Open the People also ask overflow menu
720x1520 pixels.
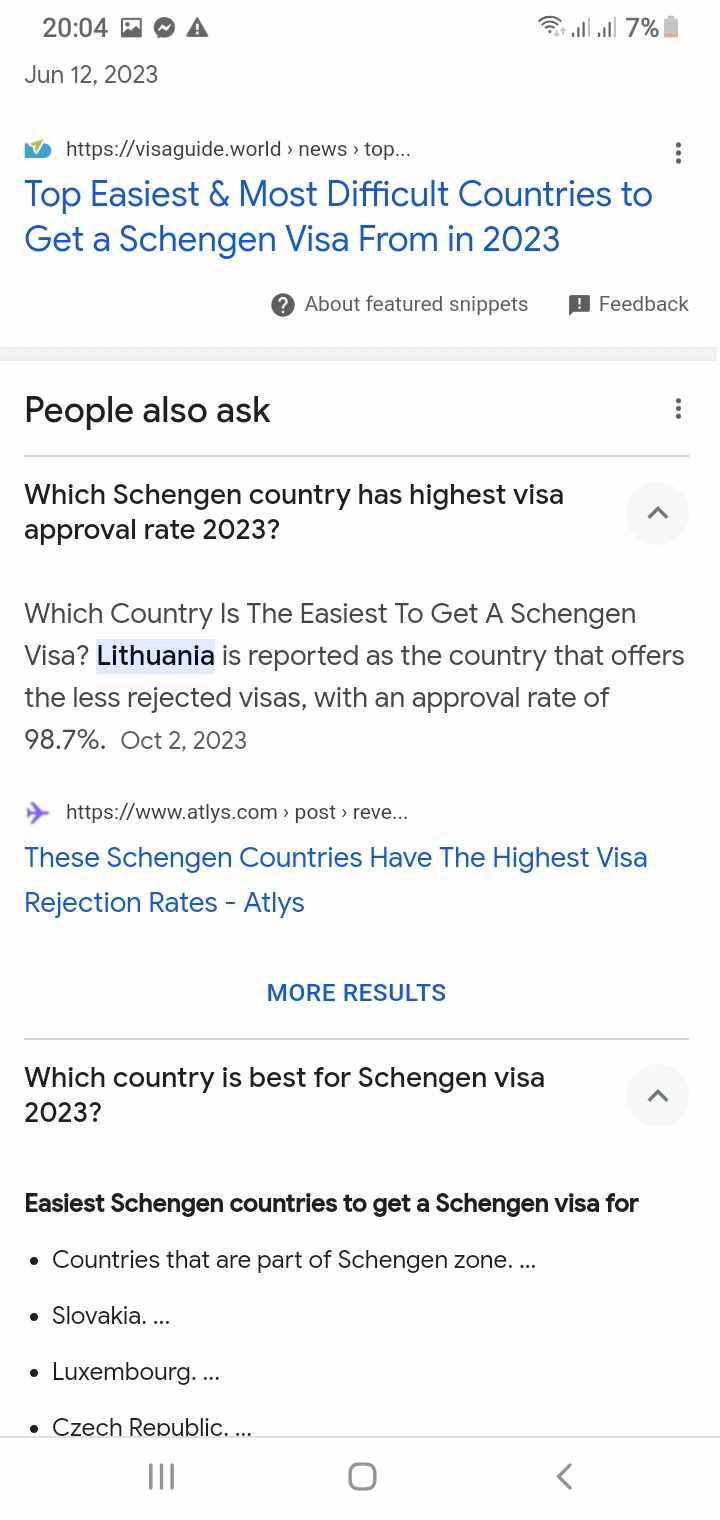click(x=678, y=409)
